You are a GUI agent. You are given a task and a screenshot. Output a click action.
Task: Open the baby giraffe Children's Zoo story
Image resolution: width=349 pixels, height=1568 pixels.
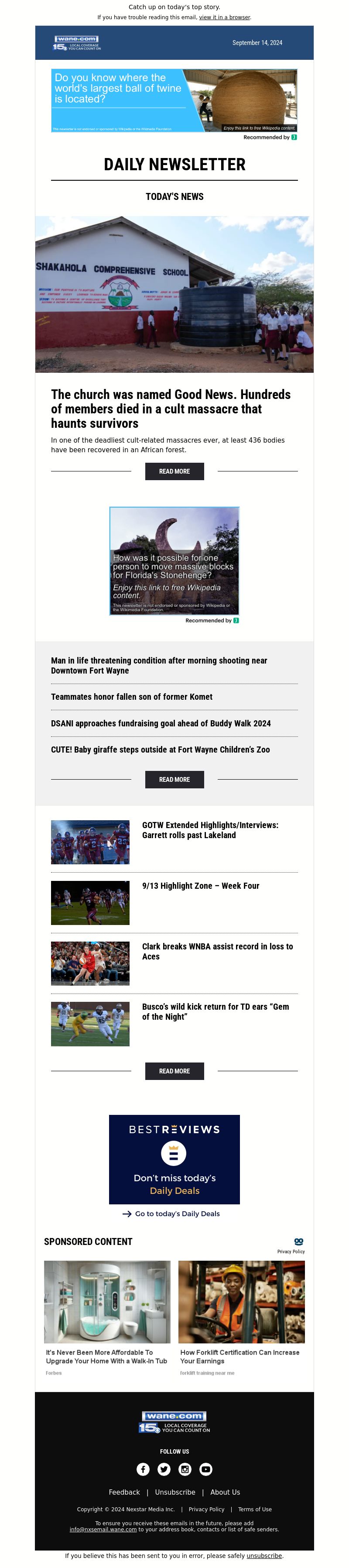tap(160, 750)
